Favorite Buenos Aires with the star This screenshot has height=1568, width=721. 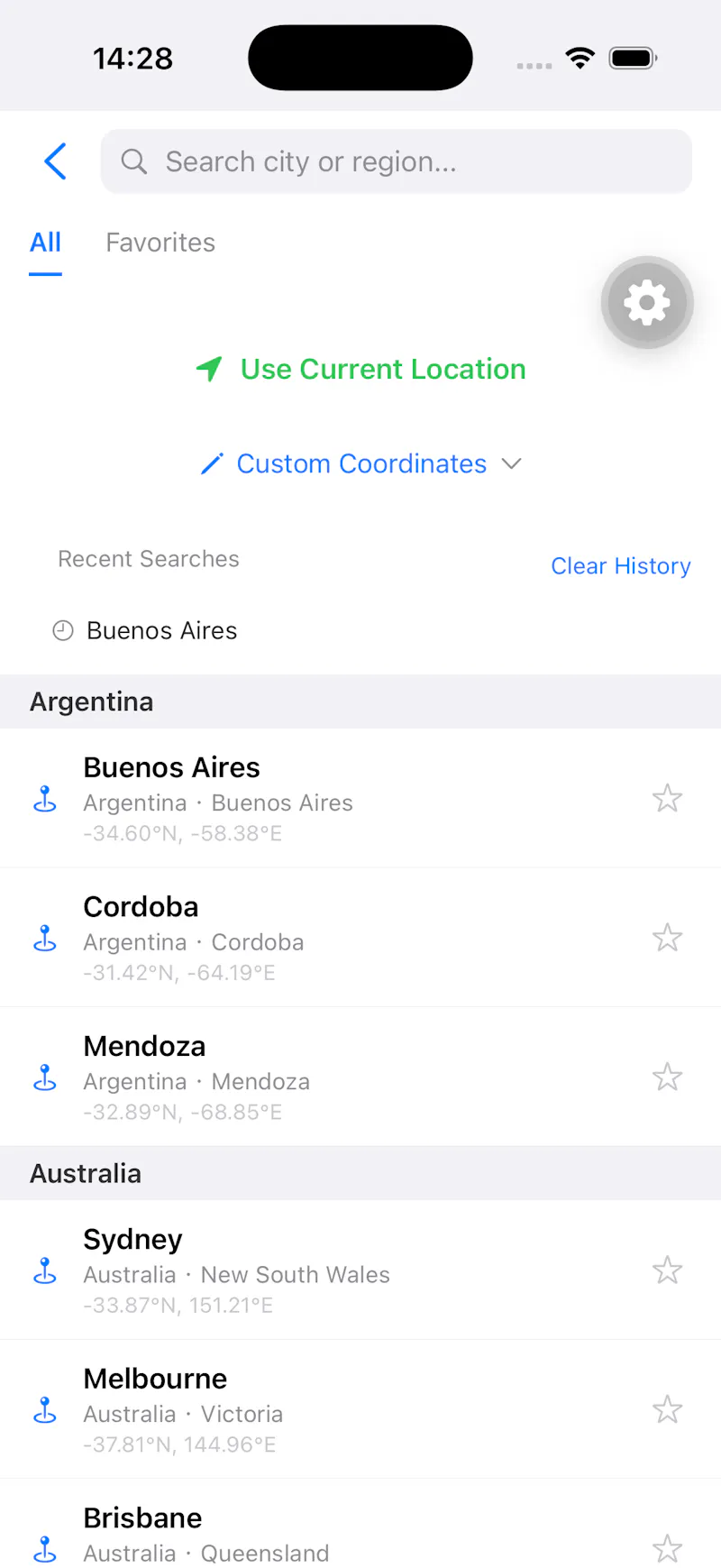(668, 798)
